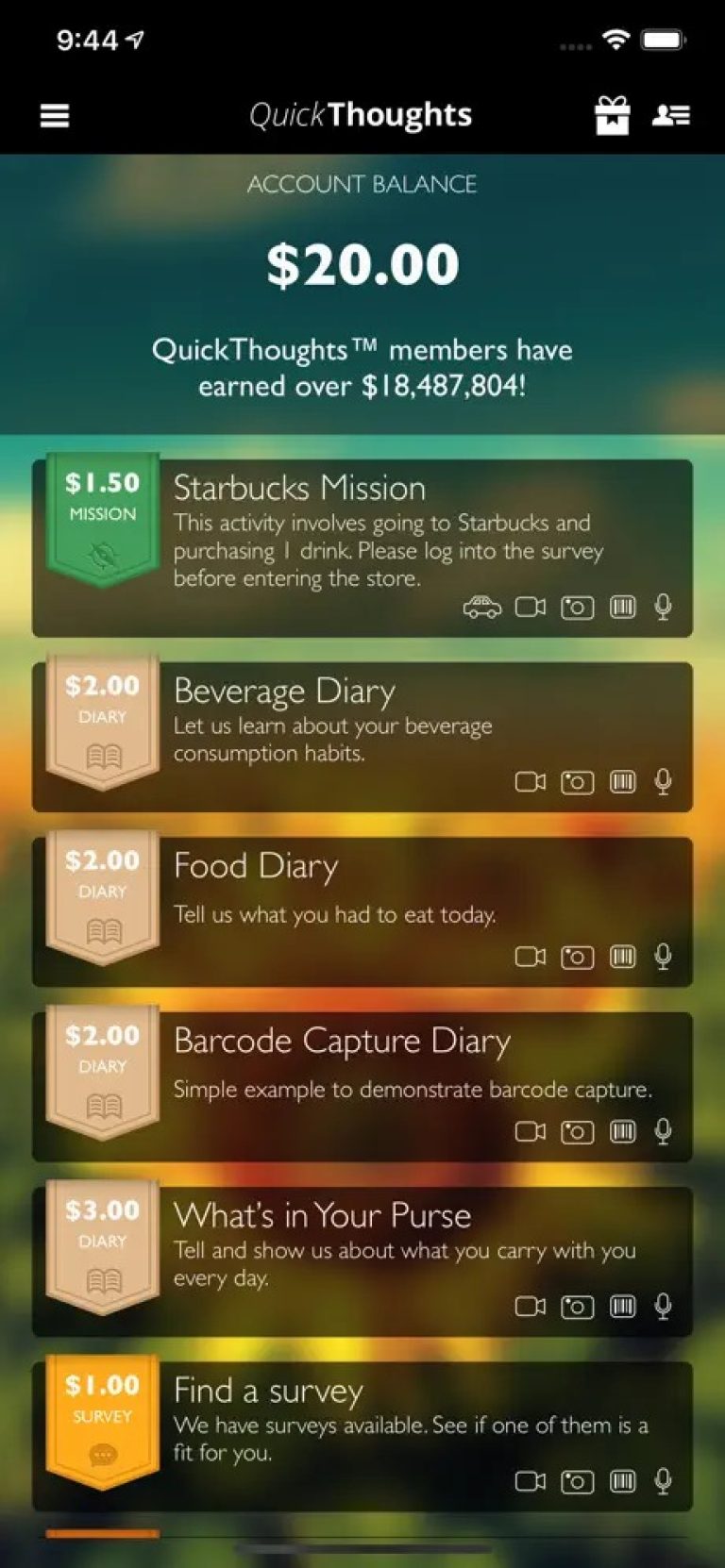Click the video camera icon on Beverage Diary

(x=531, y=782)
